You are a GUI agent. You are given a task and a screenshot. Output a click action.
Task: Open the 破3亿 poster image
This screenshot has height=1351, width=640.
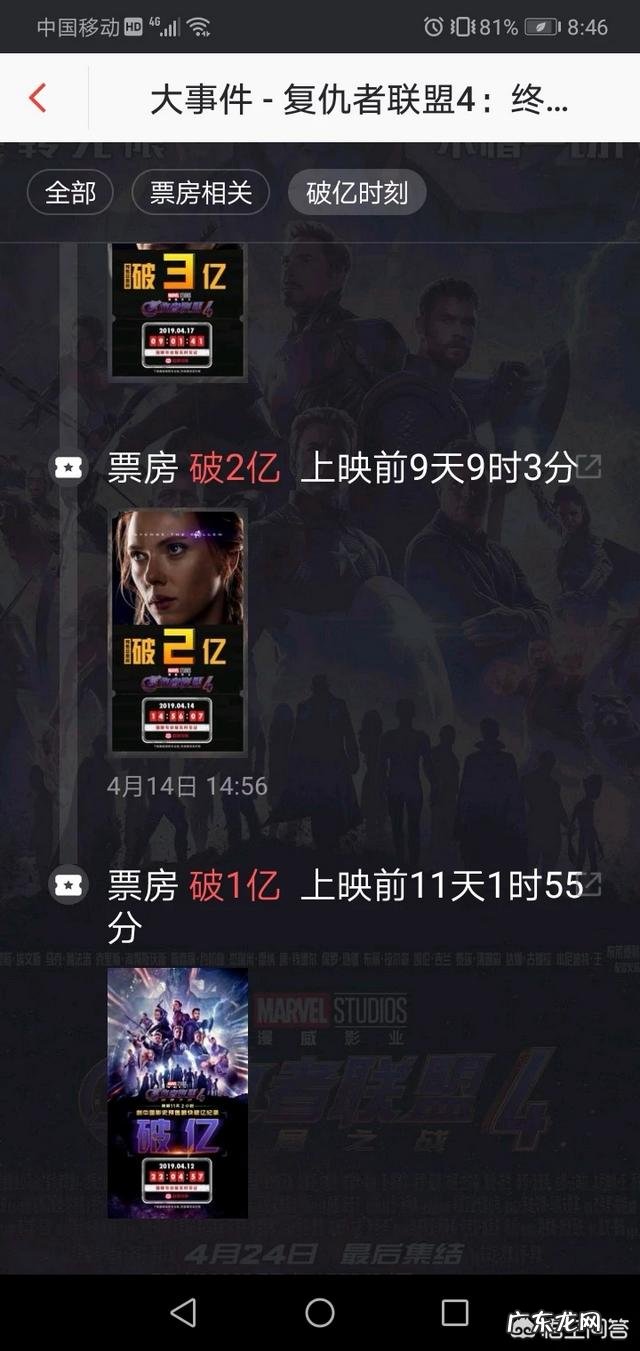click(177, 312)
